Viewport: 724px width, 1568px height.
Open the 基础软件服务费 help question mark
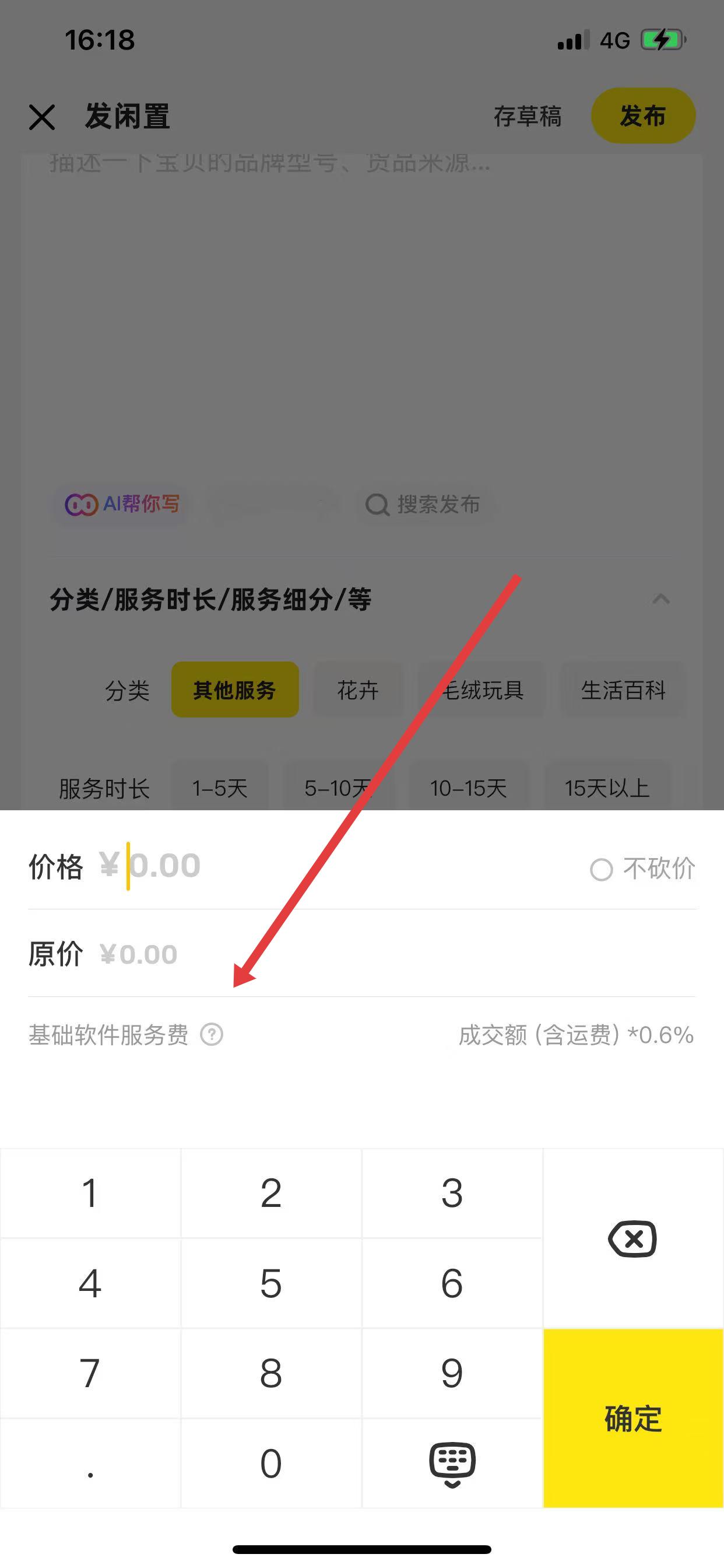coord(212,1035)
